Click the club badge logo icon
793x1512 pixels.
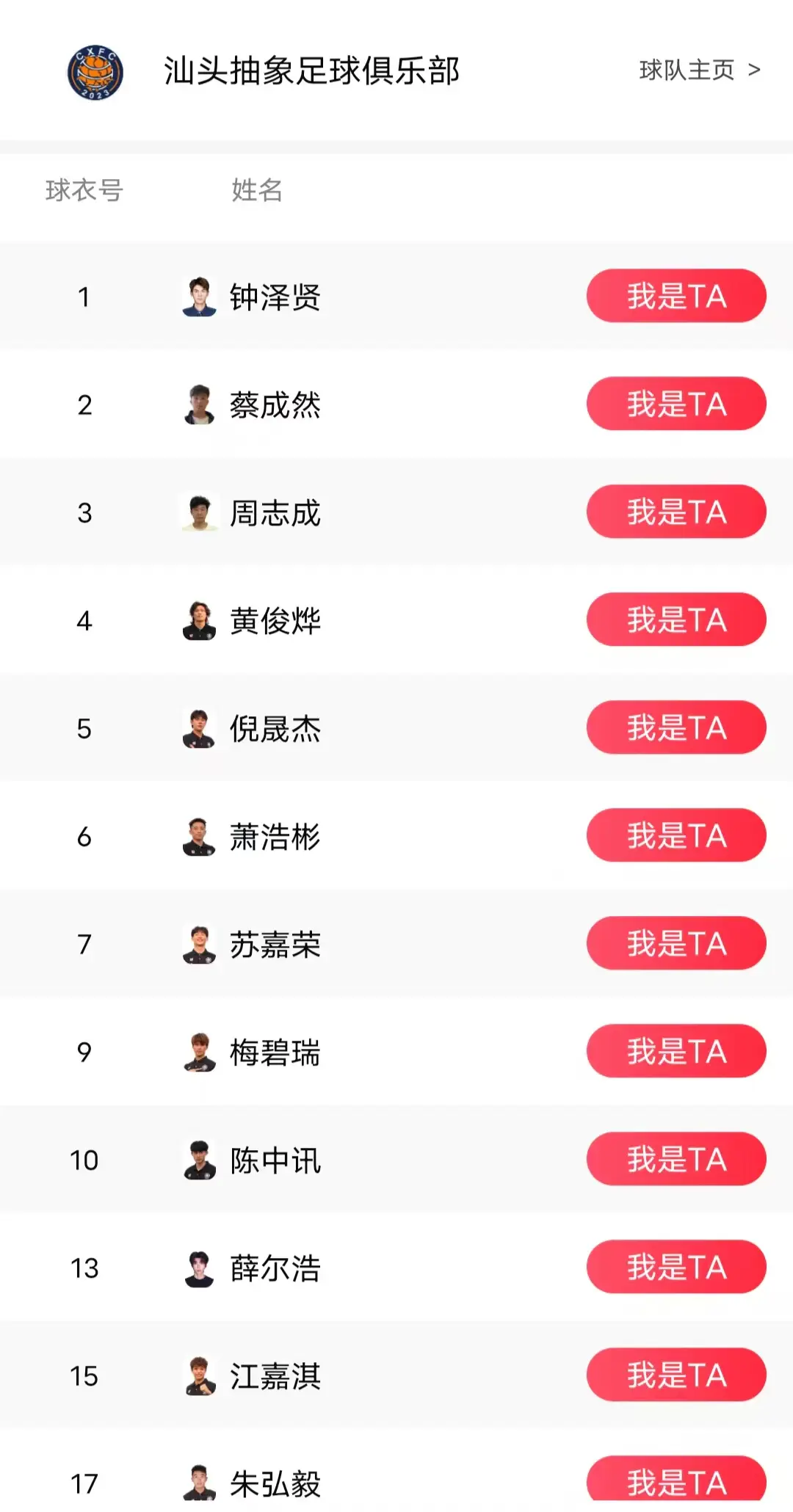[95, 71]
